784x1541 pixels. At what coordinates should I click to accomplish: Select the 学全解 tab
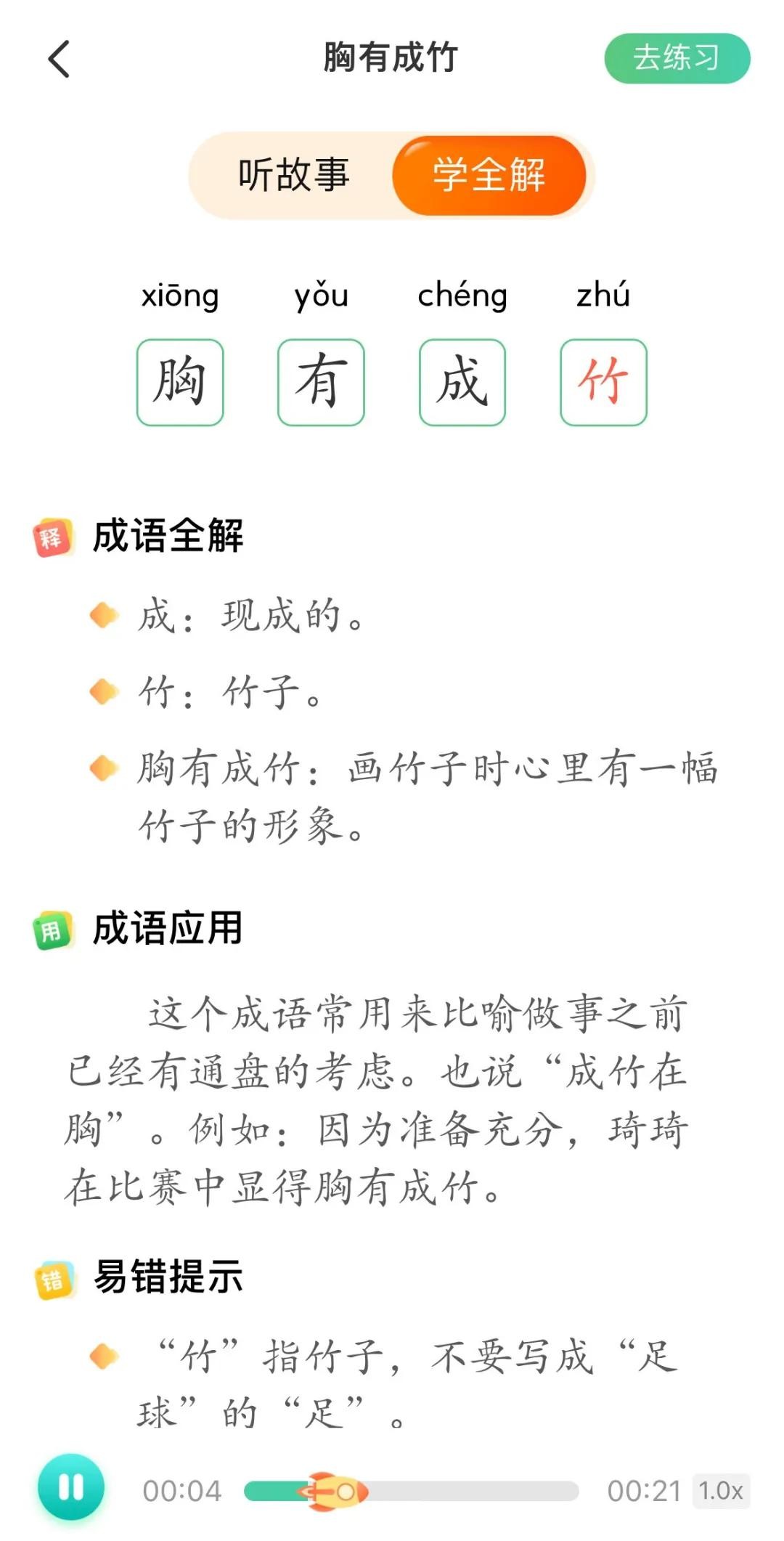[489, 175]
